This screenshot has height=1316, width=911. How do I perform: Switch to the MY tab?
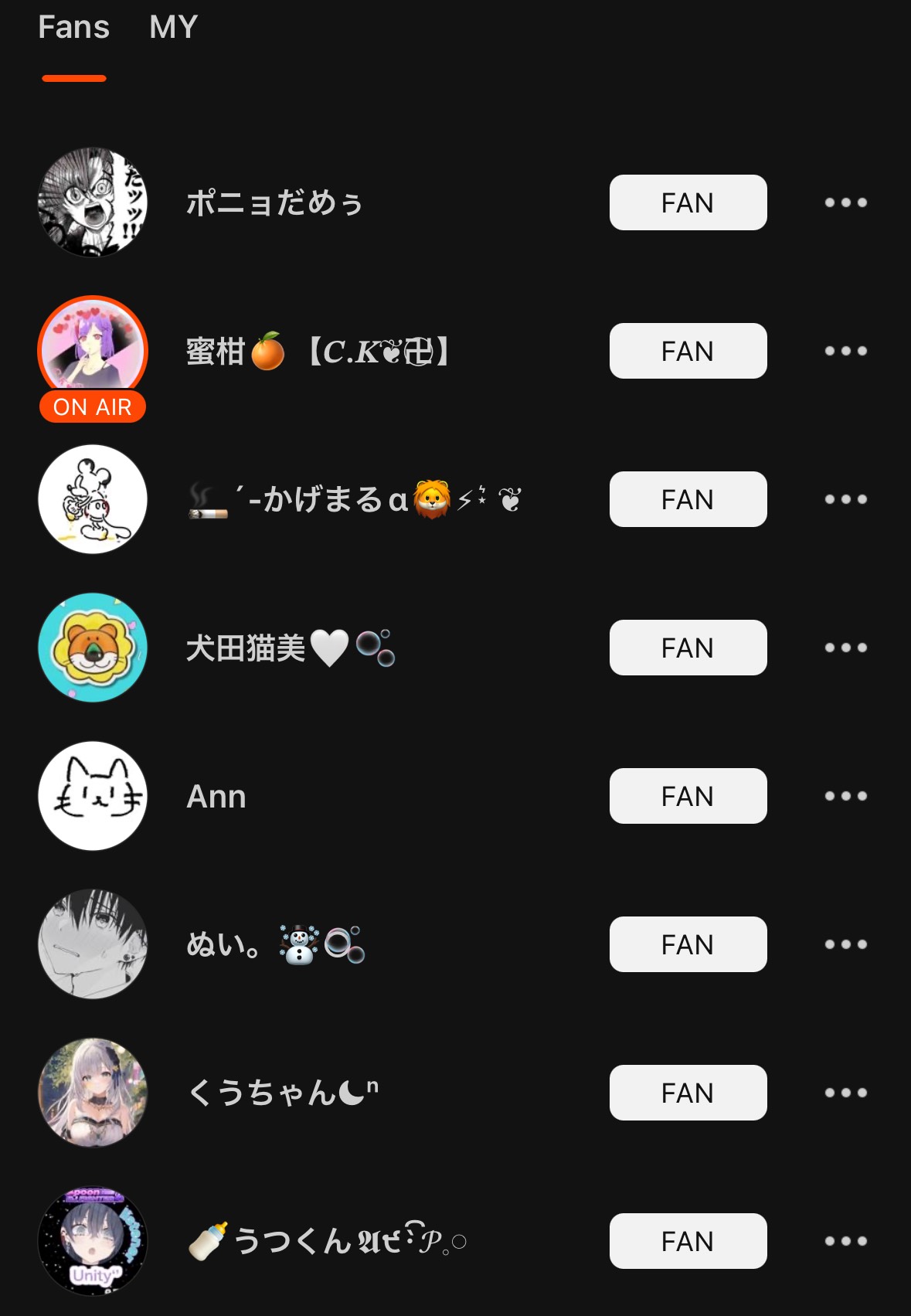click(173, 28)
